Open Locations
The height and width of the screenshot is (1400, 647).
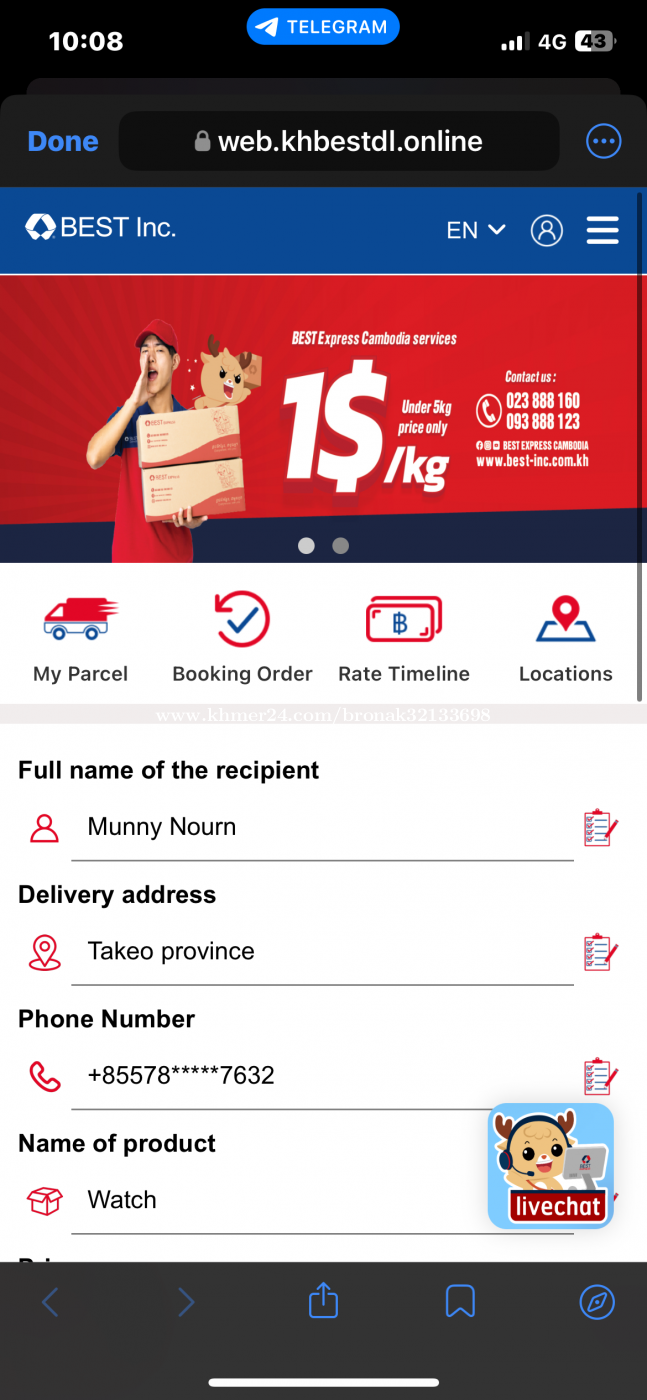pyautogui.click(x=565, y=638)
